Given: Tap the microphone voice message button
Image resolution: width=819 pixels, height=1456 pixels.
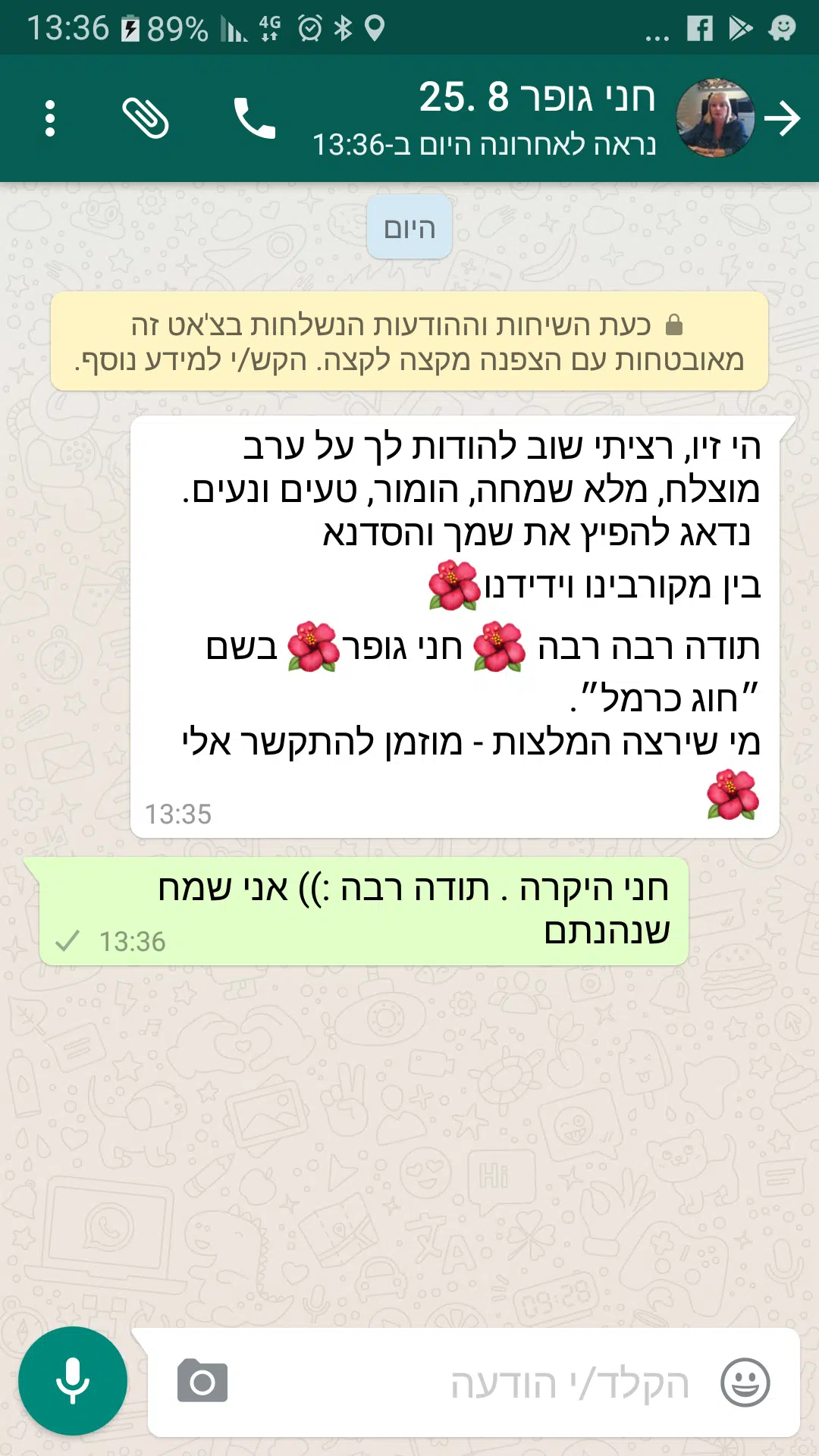Looking at the screenshot, I should click(x=73, y=1381).
